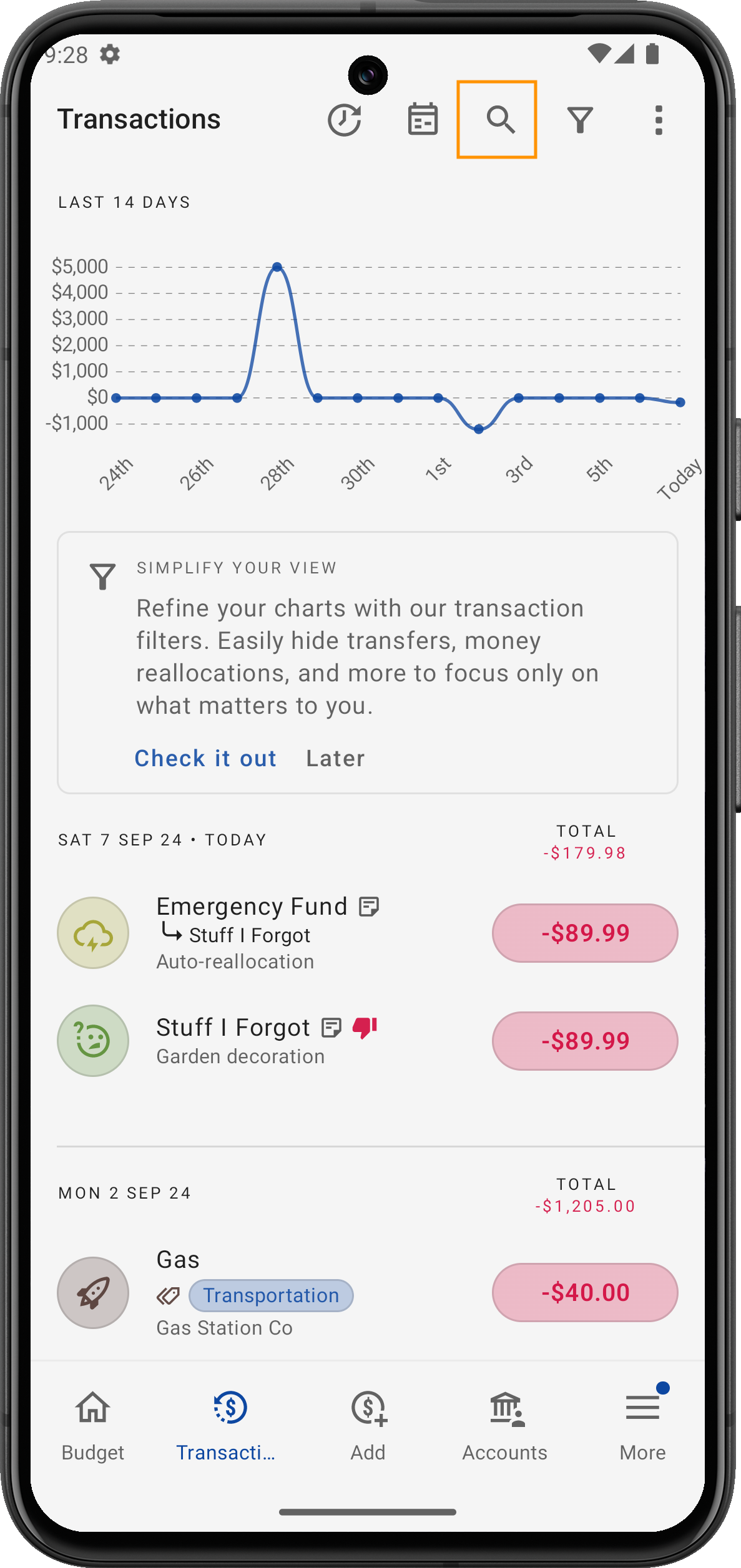Open the scheduled transactions calendar icon
The image size is (741, 1568).
(423, 119)
